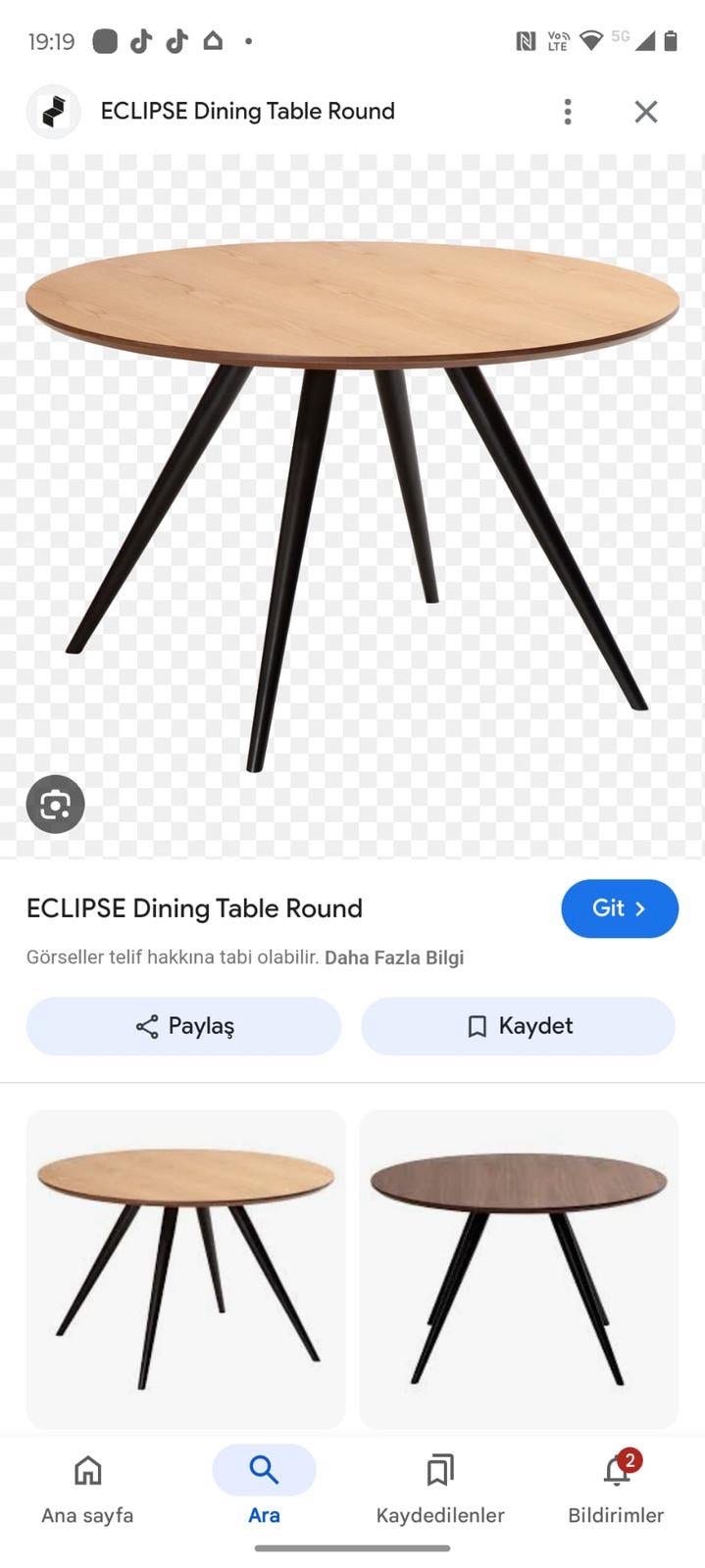Share the image with Paylaş
Image resolution: width=705 pixels, height=1568 pixels.
pyautogui.click(x=183, y=1026)
